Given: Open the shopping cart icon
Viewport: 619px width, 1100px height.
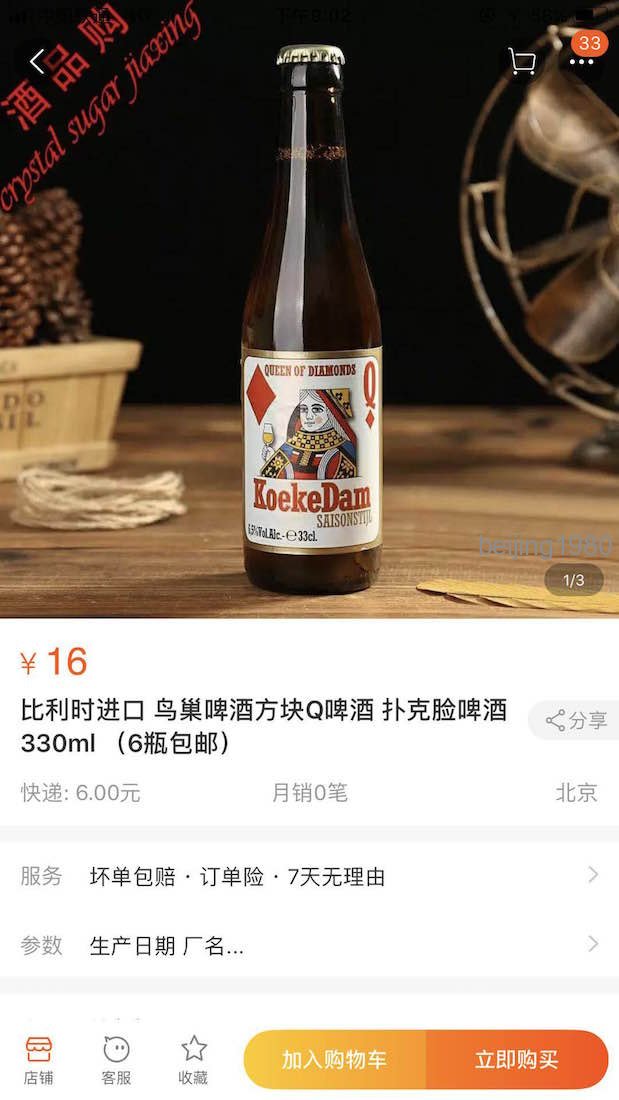Looking at the screenshot, I should click(x=522, y=62).
